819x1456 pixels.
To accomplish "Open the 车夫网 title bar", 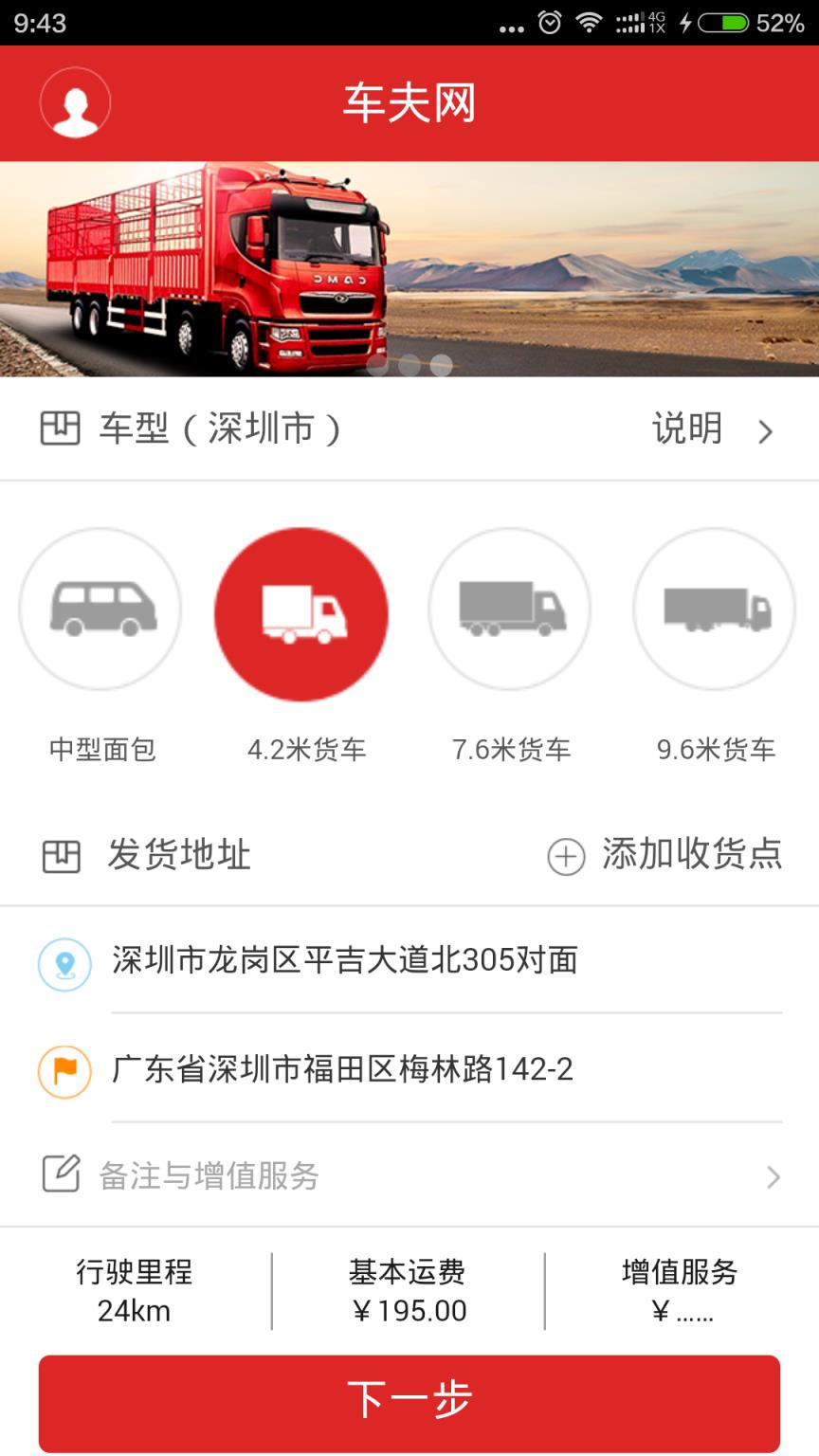I will (409, 102).
